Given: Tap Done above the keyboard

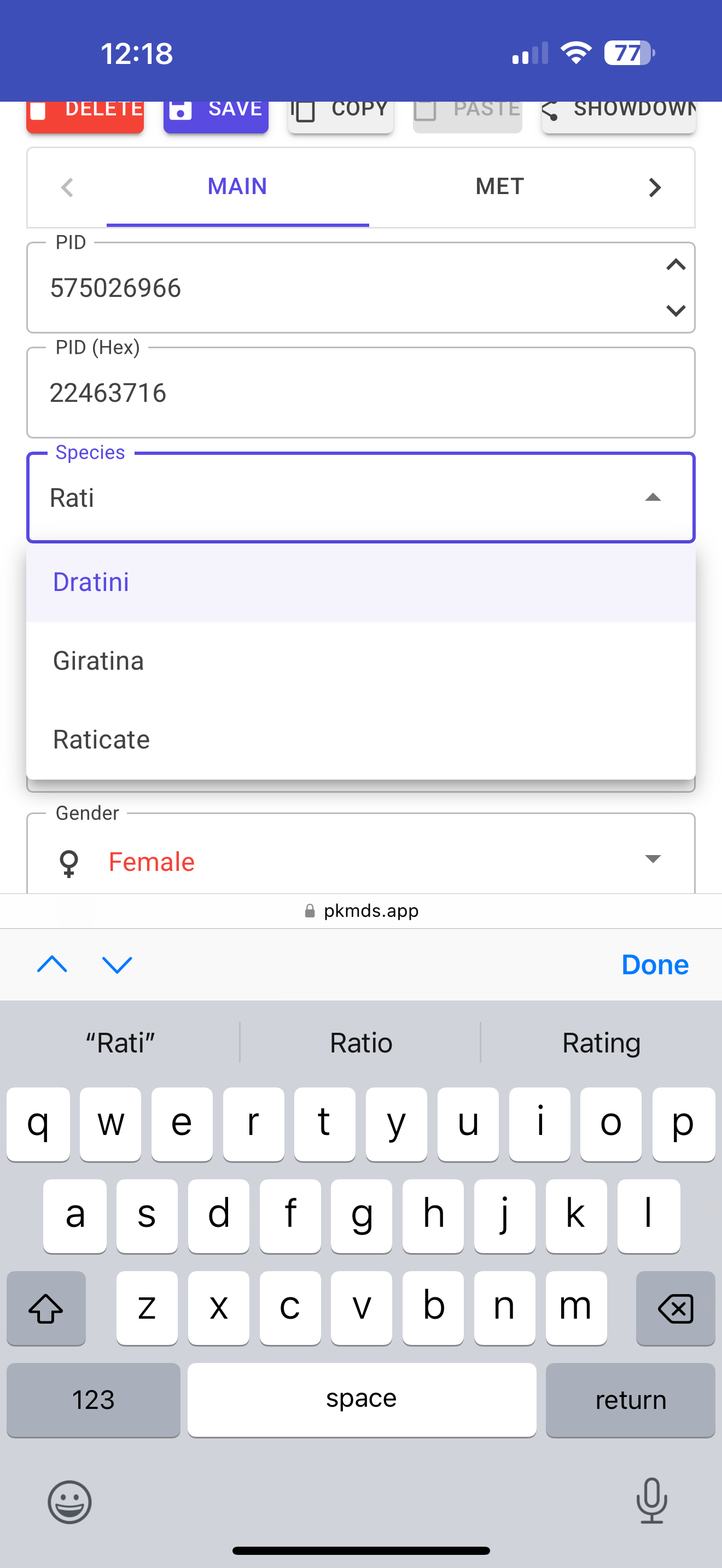Looking at the screenshot, I should 654,965.
